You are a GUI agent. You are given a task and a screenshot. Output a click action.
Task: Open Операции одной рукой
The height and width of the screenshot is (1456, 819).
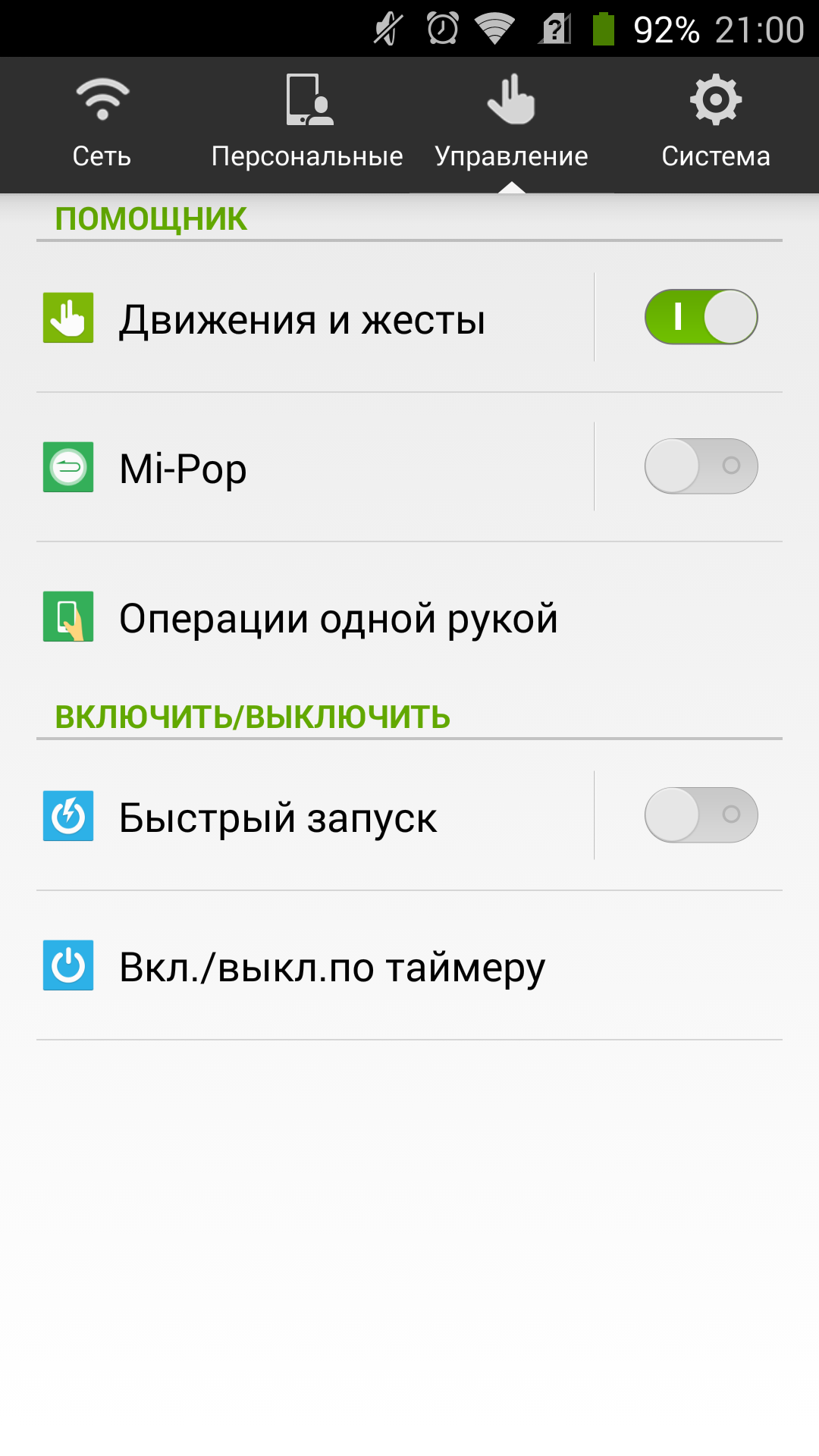point(409,617)
